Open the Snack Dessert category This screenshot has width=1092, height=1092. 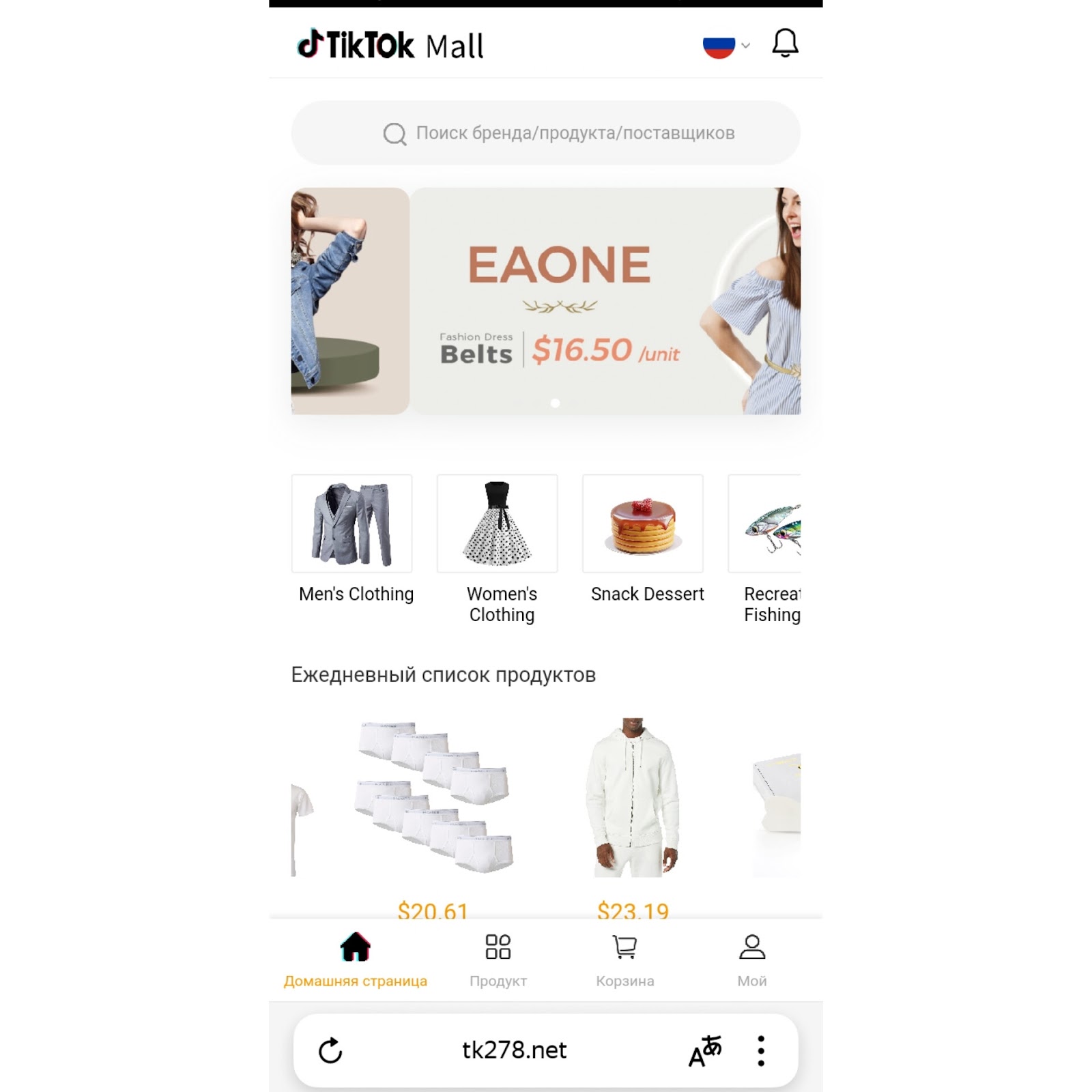click(643, 523)
